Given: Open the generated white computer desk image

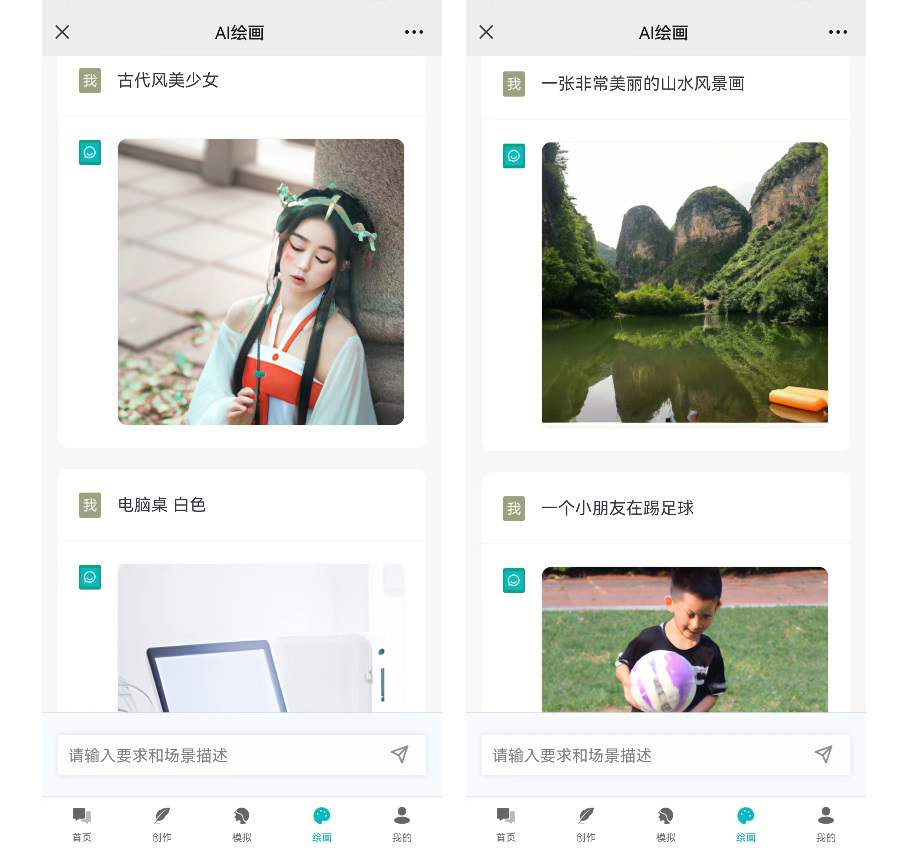Looking at the screenshot, I should pos(260,638).
